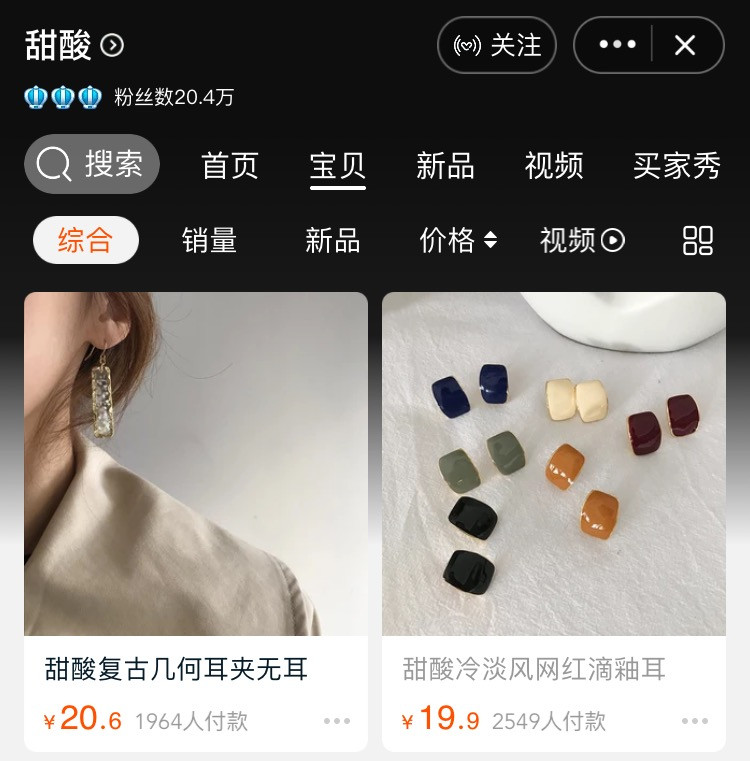Switch to the 视频 top tab

554,165
